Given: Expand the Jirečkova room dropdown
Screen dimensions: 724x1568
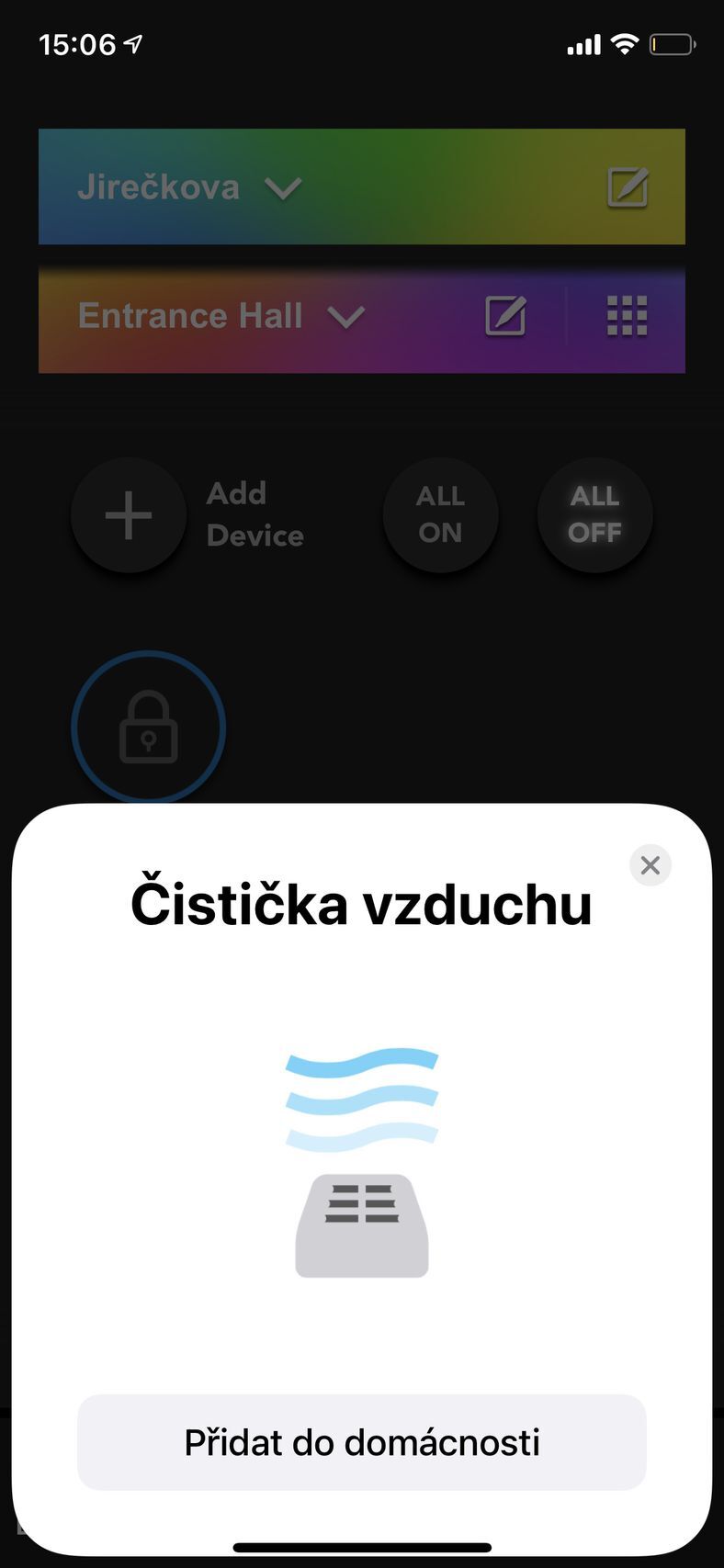Looking at the screenshot, I should pyautogui.click(x=283, y=187).
